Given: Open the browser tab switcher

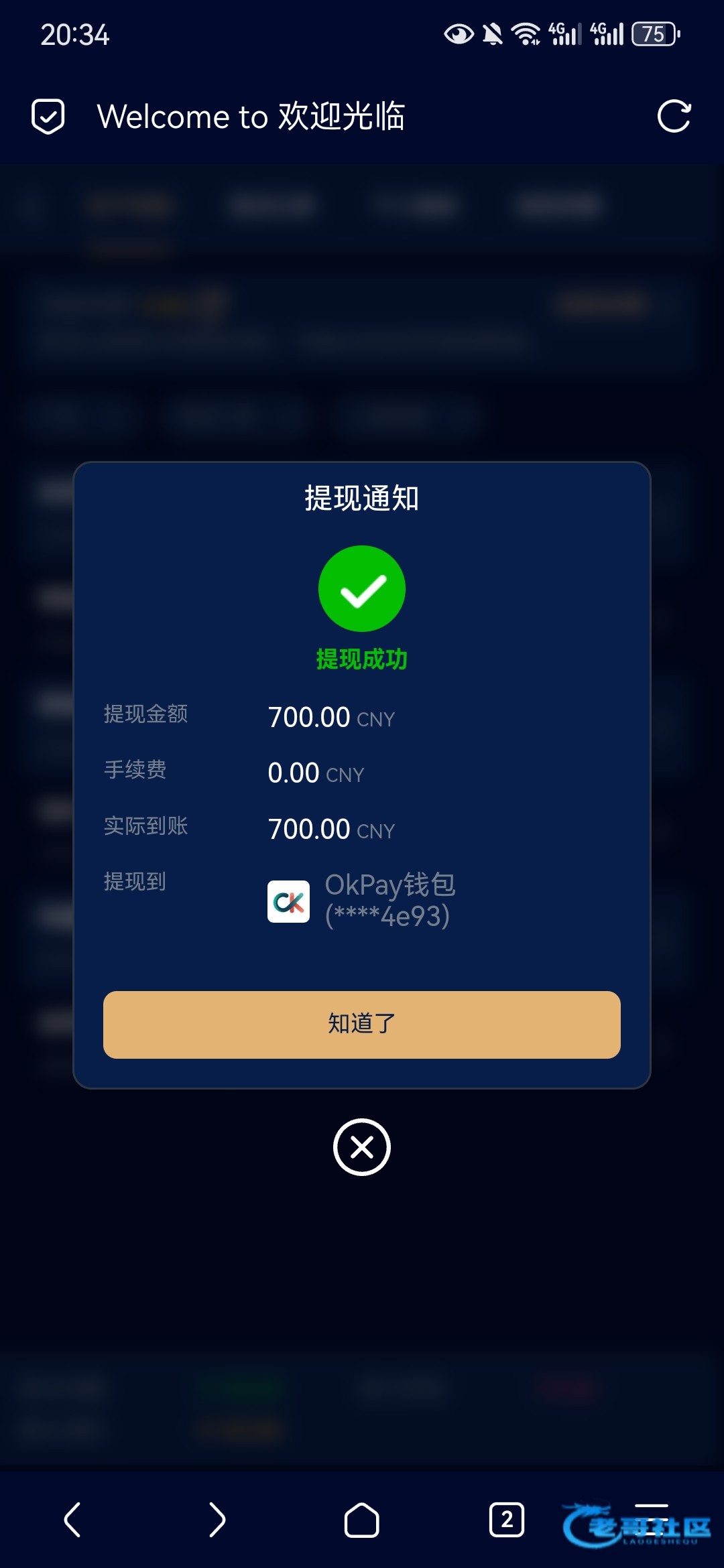Looking at the screenshot, I should coord(507,1519).
